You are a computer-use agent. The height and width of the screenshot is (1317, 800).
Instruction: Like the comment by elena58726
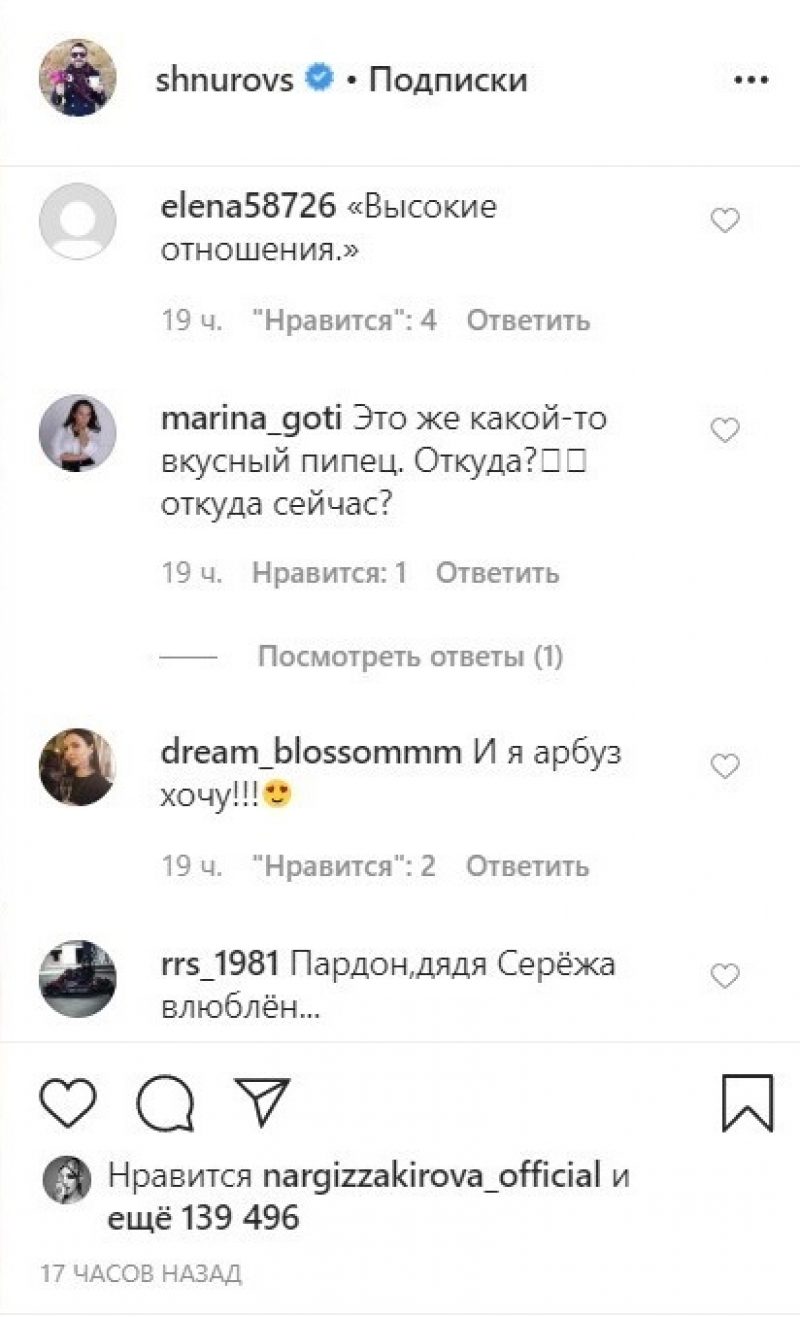(x=724, y=221)
